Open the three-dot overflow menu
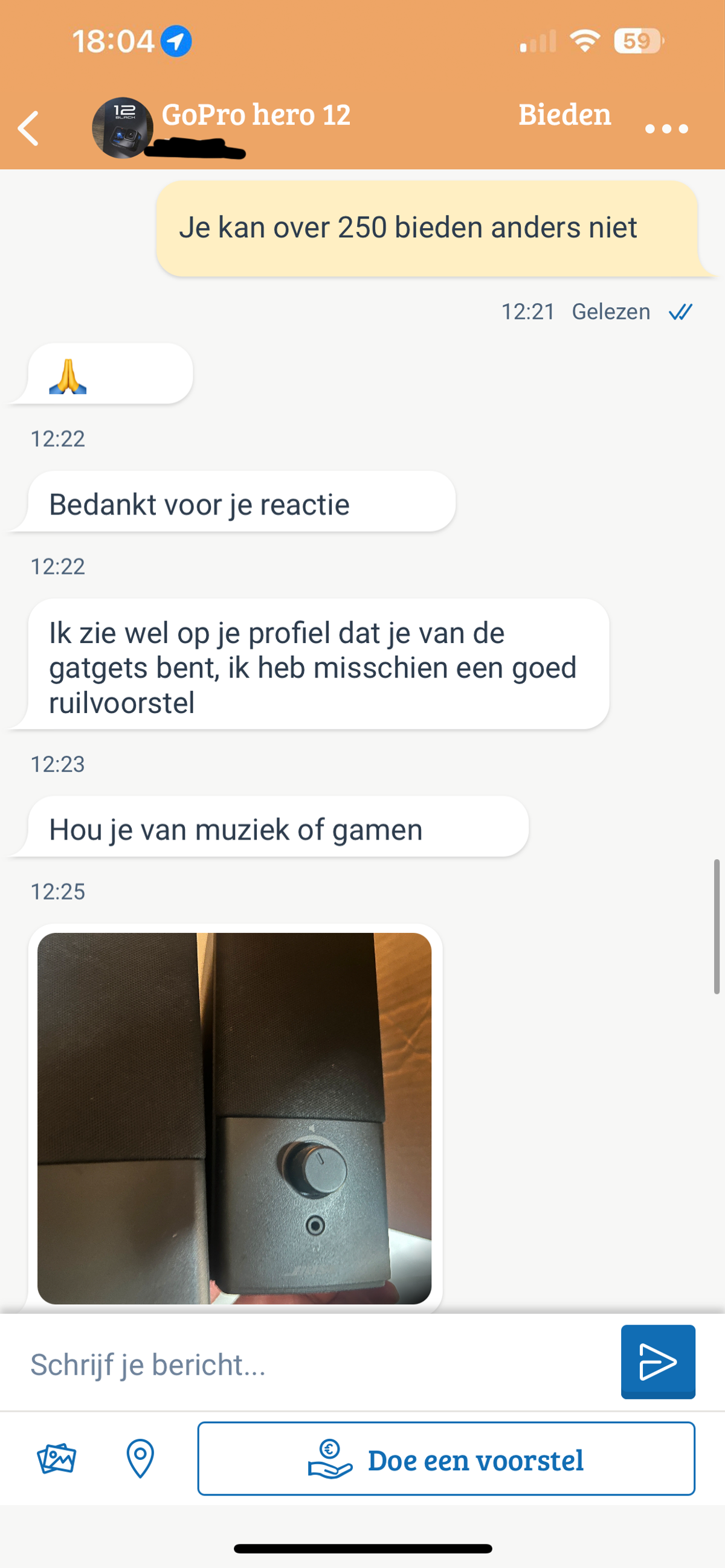The width and height of the screenshot is (725, 1568). tap(666, 129)
